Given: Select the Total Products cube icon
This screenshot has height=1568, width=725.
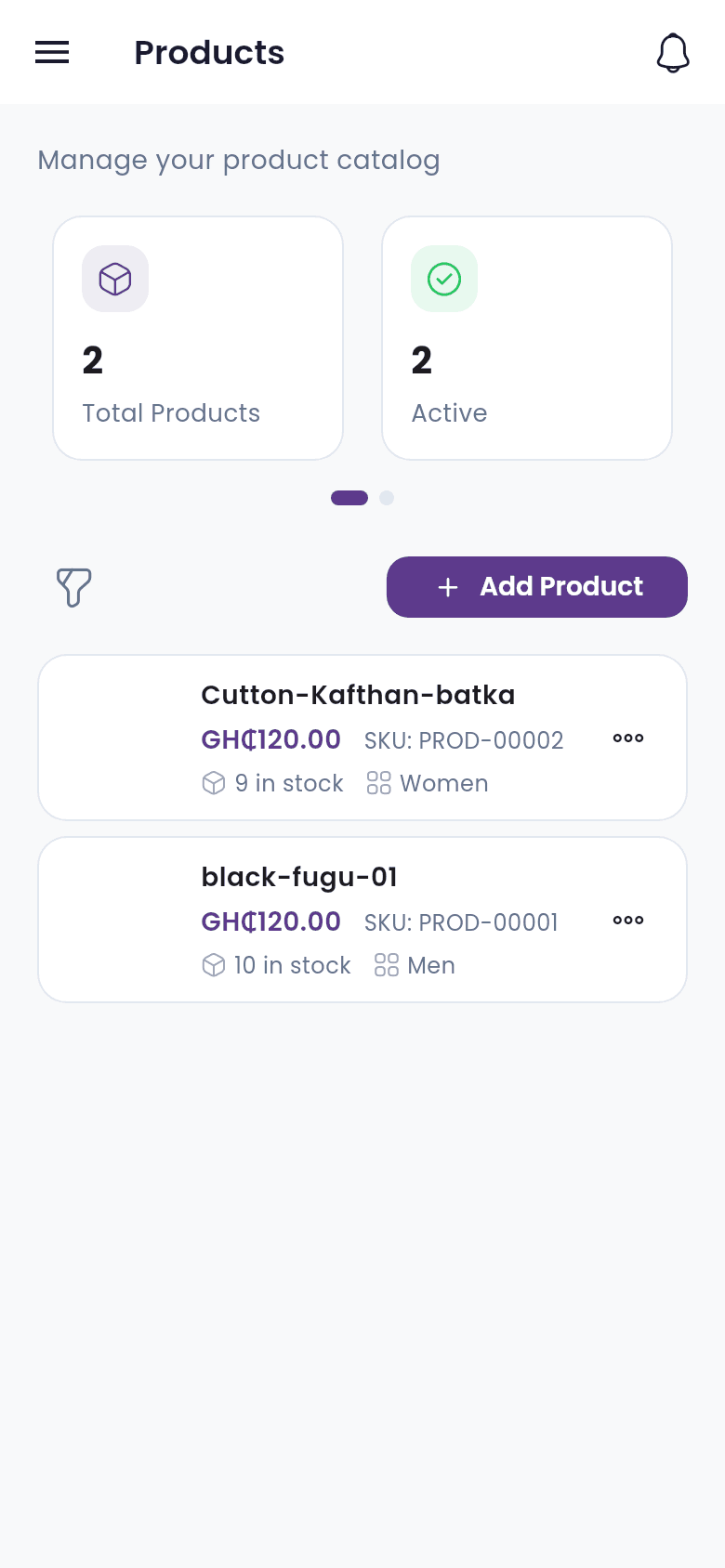Looking at the screenshot, I should [115, 279].
